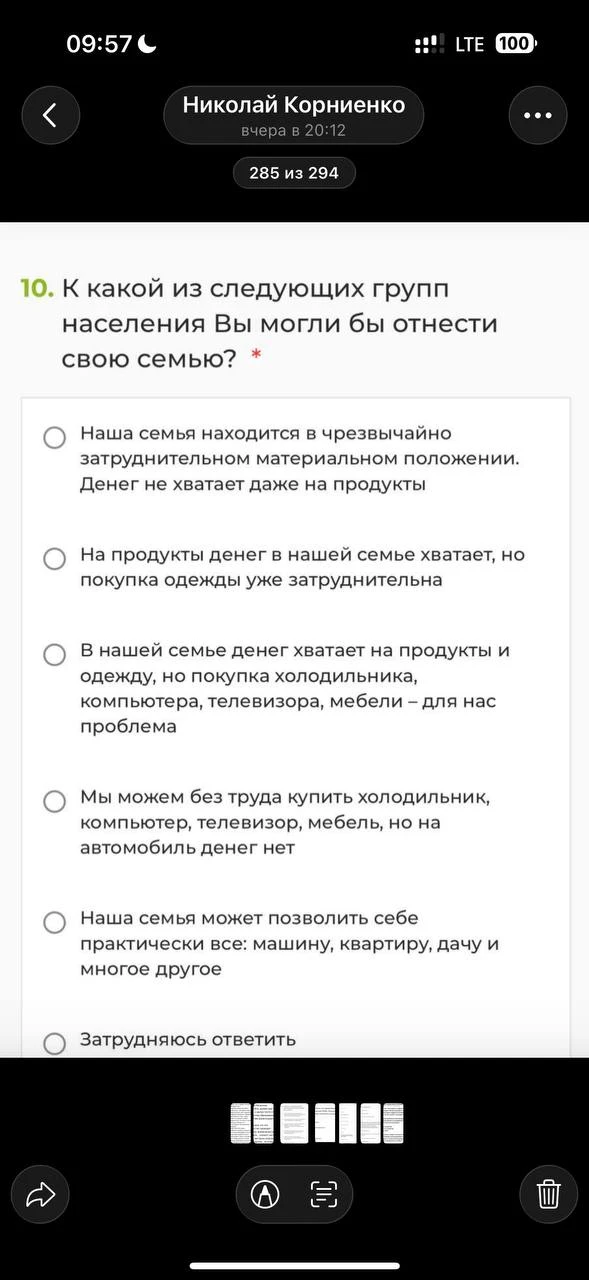Share this photo via the arrow icon
The image size is (589, 1280).
40,1194
